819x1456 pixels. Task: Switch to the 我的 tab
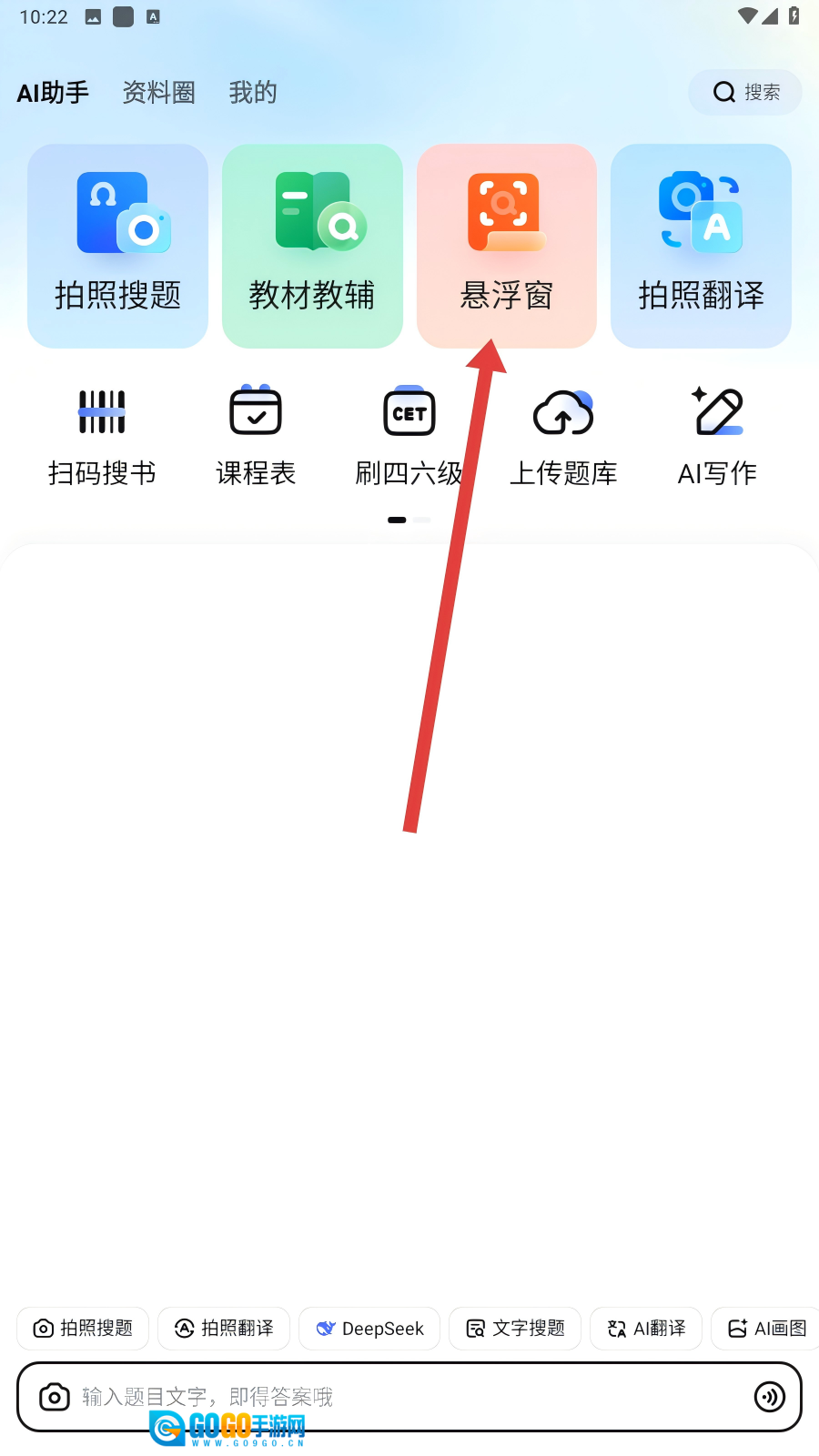coord(252,93)
